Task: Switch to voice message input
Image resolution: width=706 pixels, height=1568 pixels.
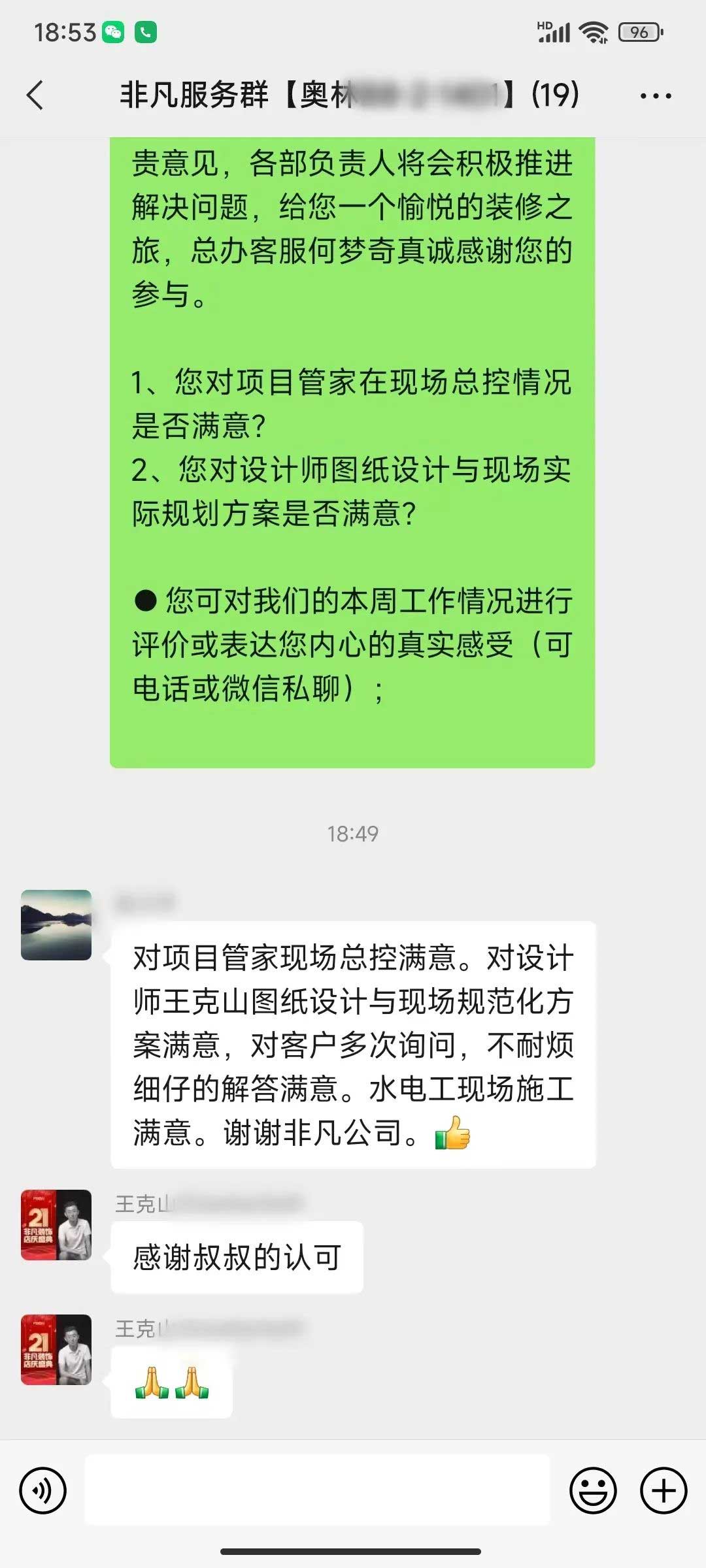Action: pyautogui.click(x=43, y=1490)
